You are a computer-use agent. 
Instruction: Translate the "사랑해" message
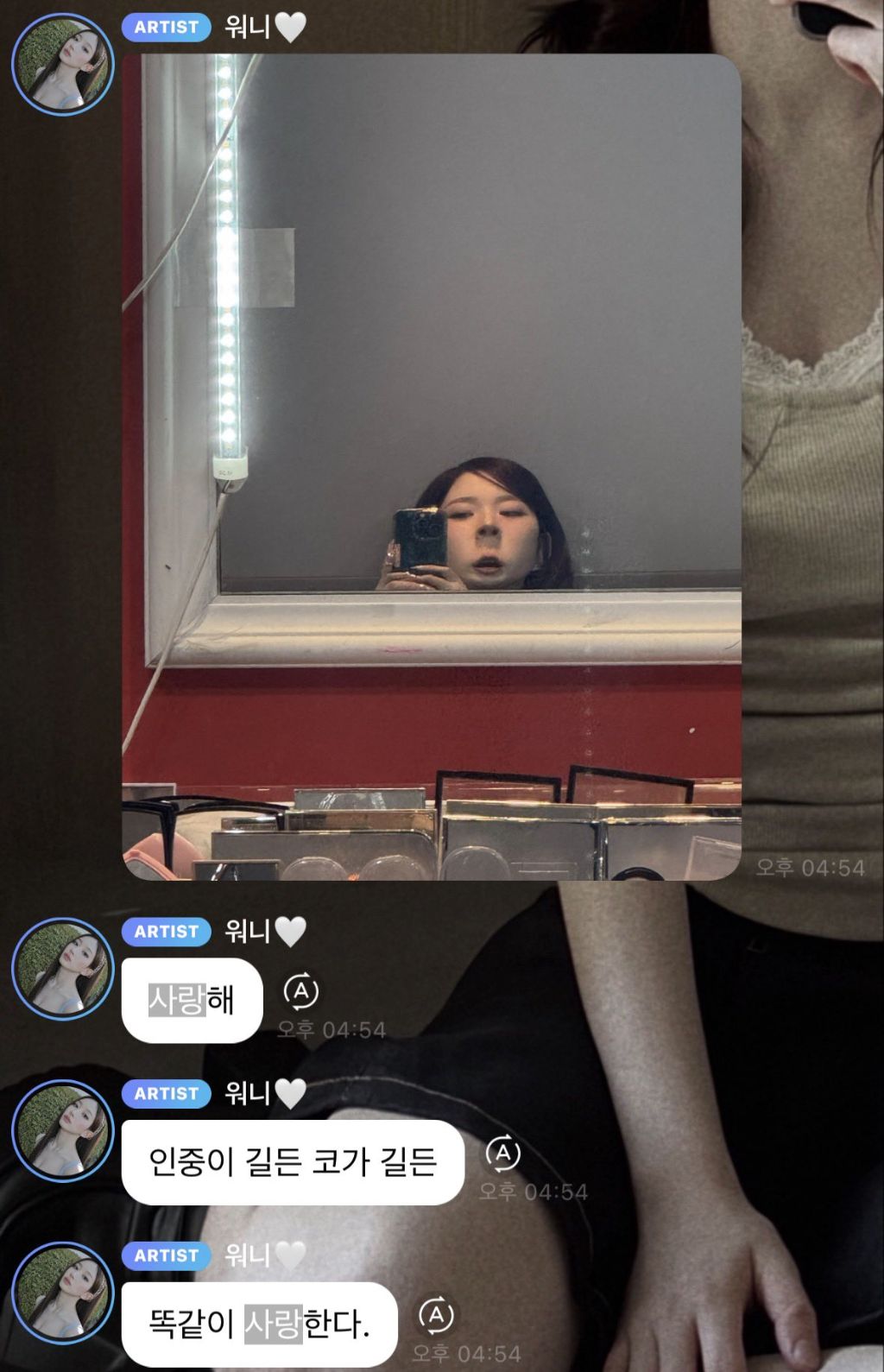(301, 991)
